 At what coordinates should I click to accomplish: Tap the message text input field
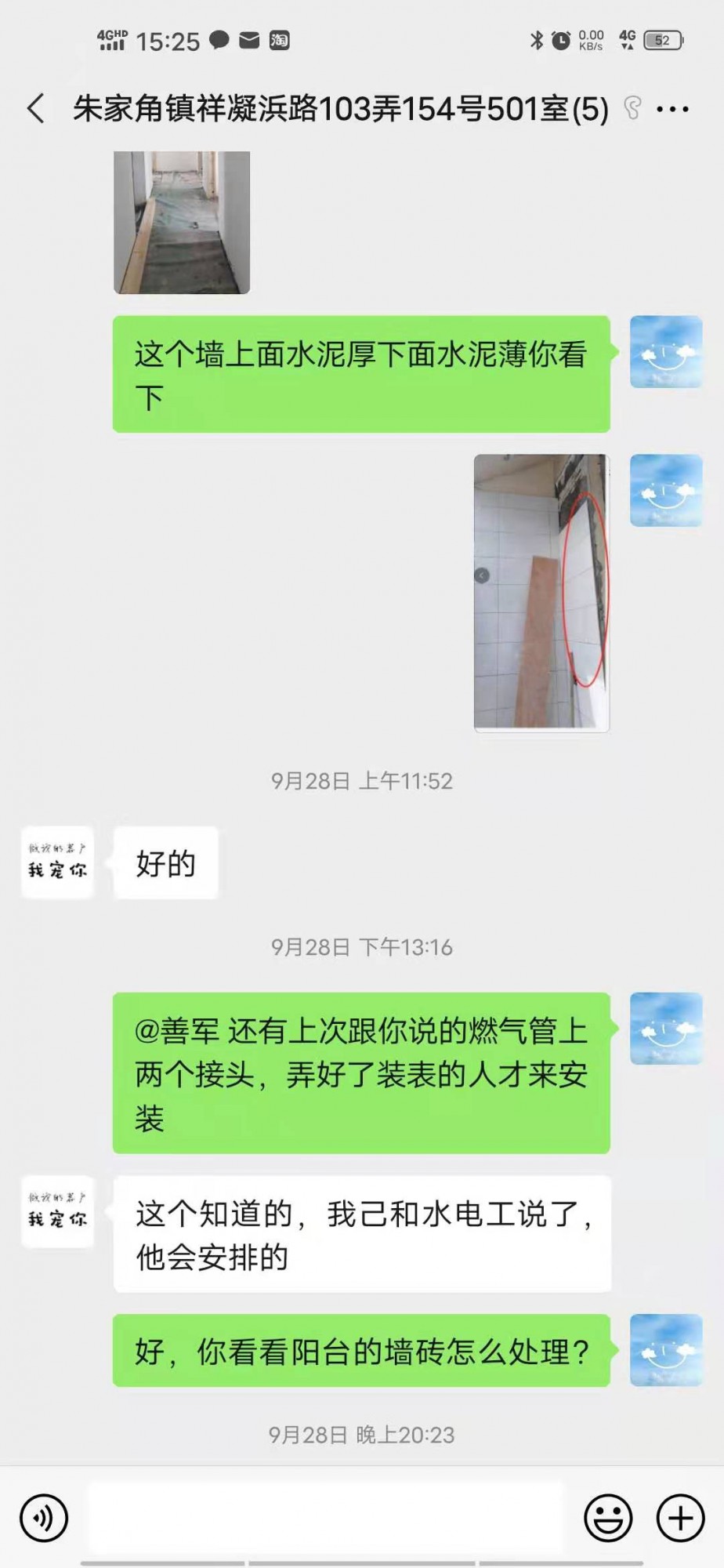point(325,1518)
